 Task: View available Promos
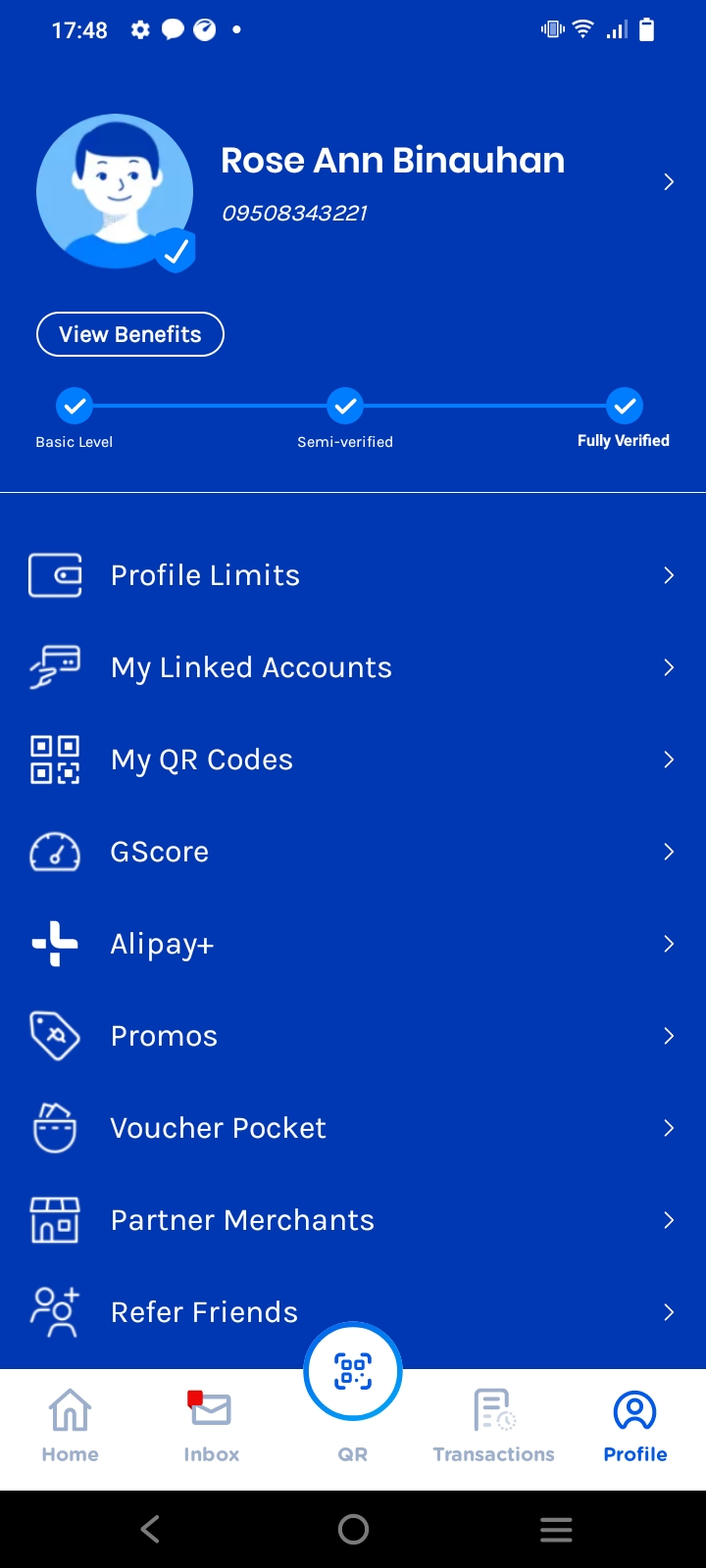[353, 1036]
